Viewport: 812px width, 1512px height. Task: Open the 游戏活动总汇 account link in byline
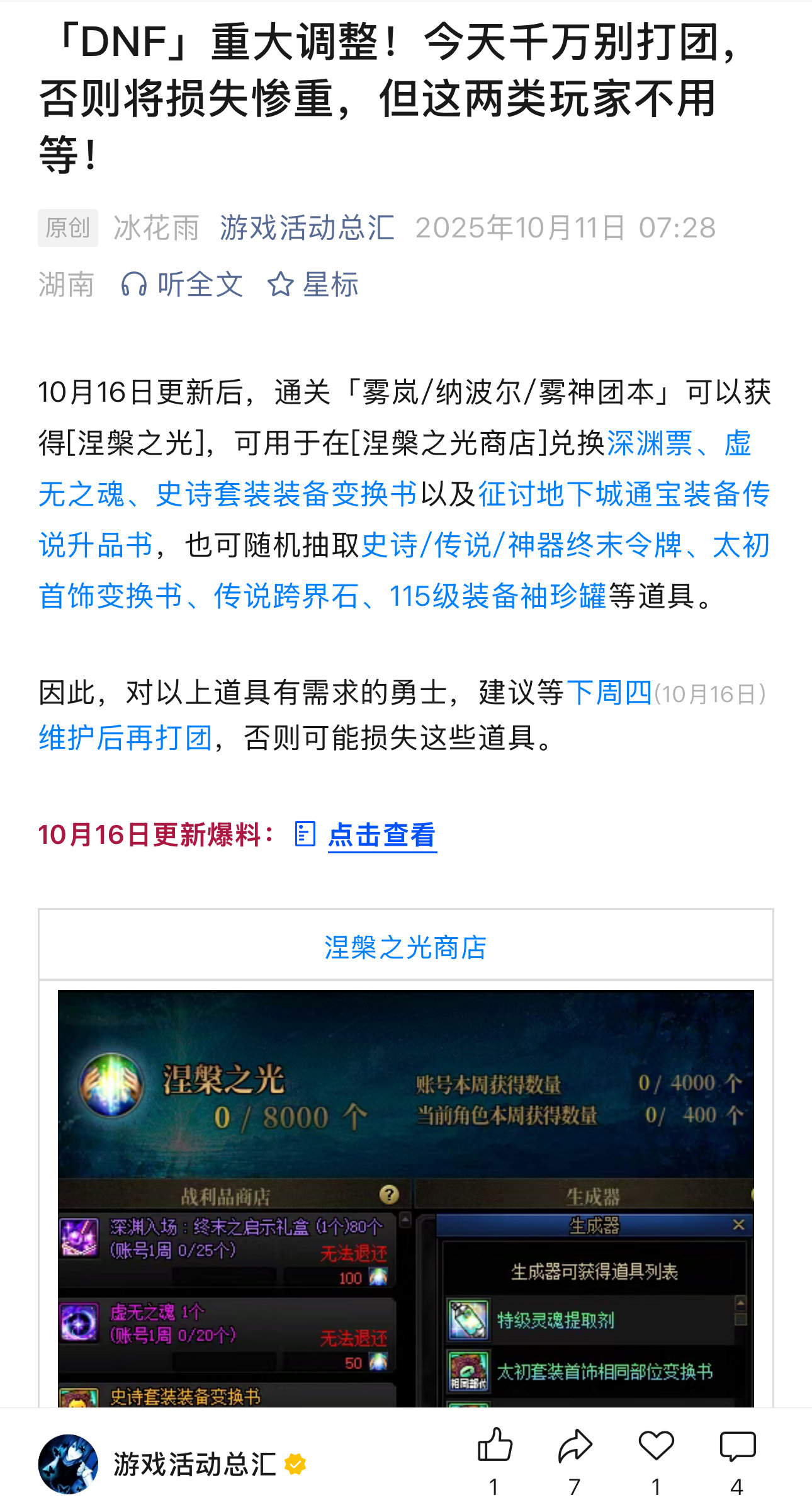tap(307, 228)
